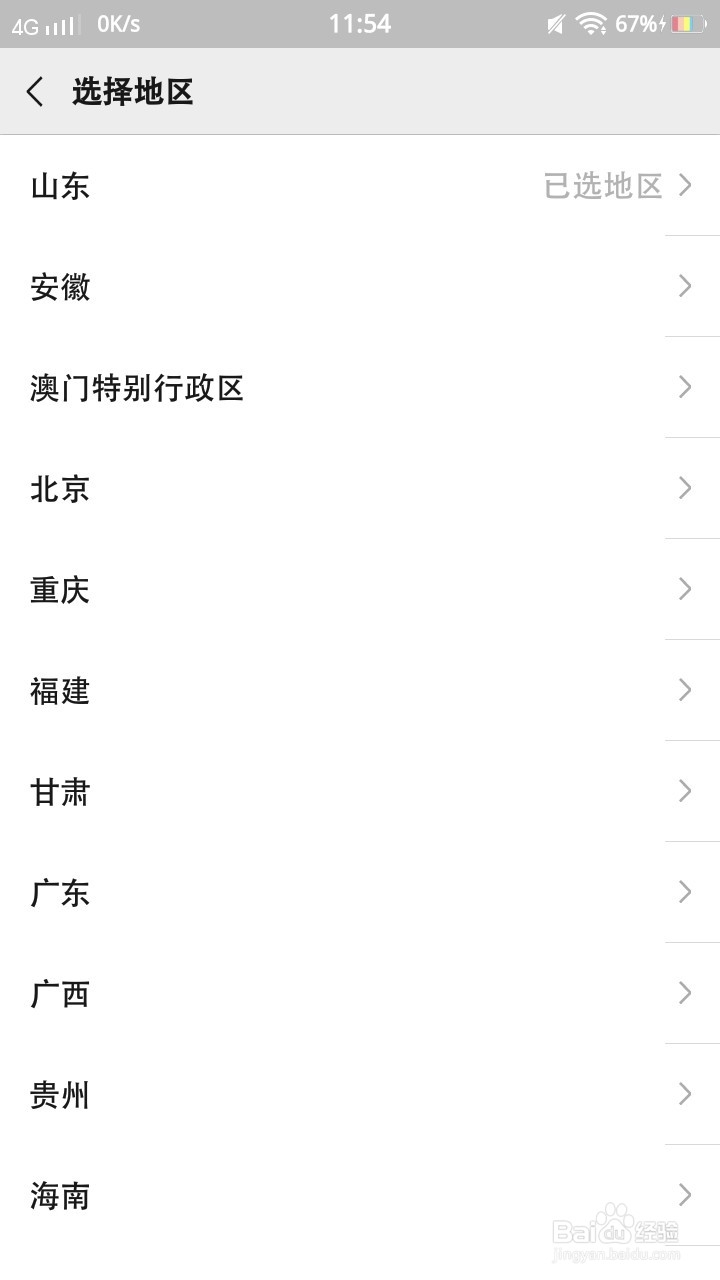Tap the 4G signal indicator
The width and height of the screenshot is (720, 1280).
tap(23, 23)
